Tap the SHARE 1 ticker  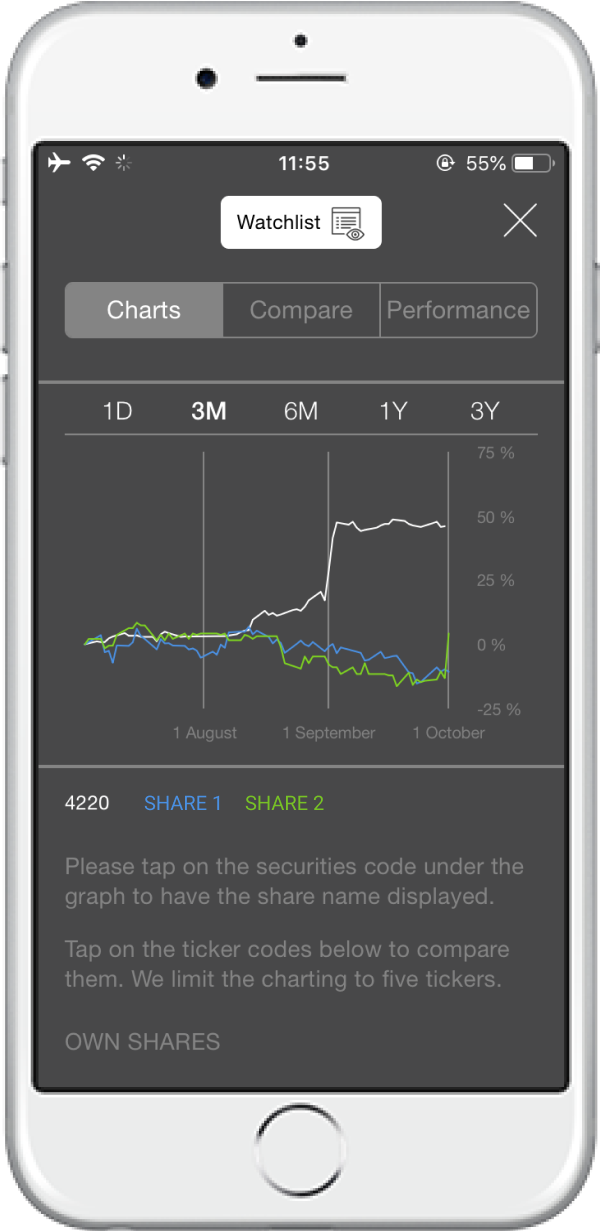183,803
